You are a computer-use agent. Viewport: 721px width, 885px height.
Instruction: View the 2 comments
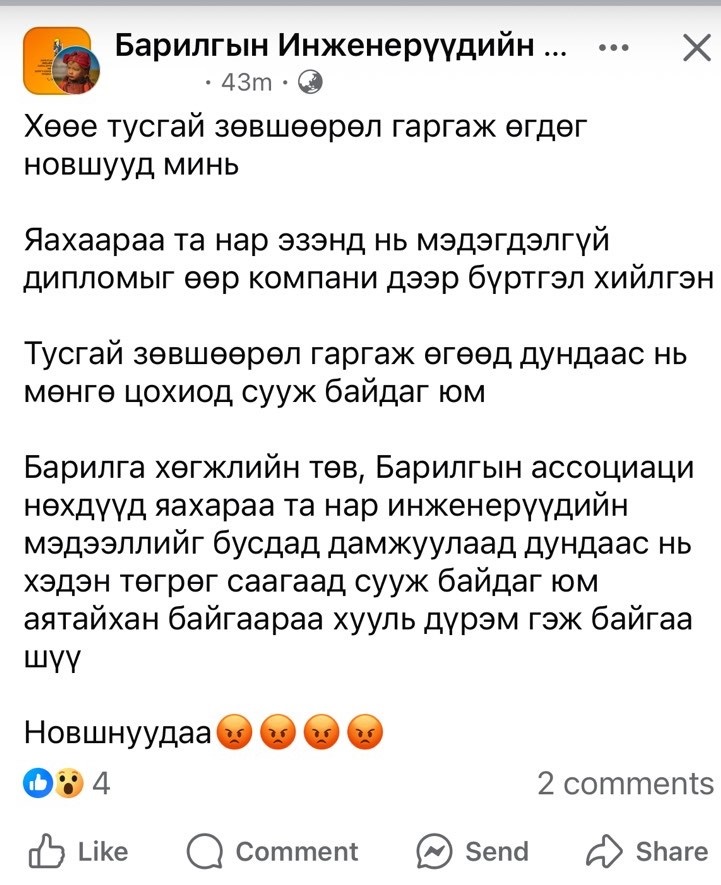coord(625,783)
